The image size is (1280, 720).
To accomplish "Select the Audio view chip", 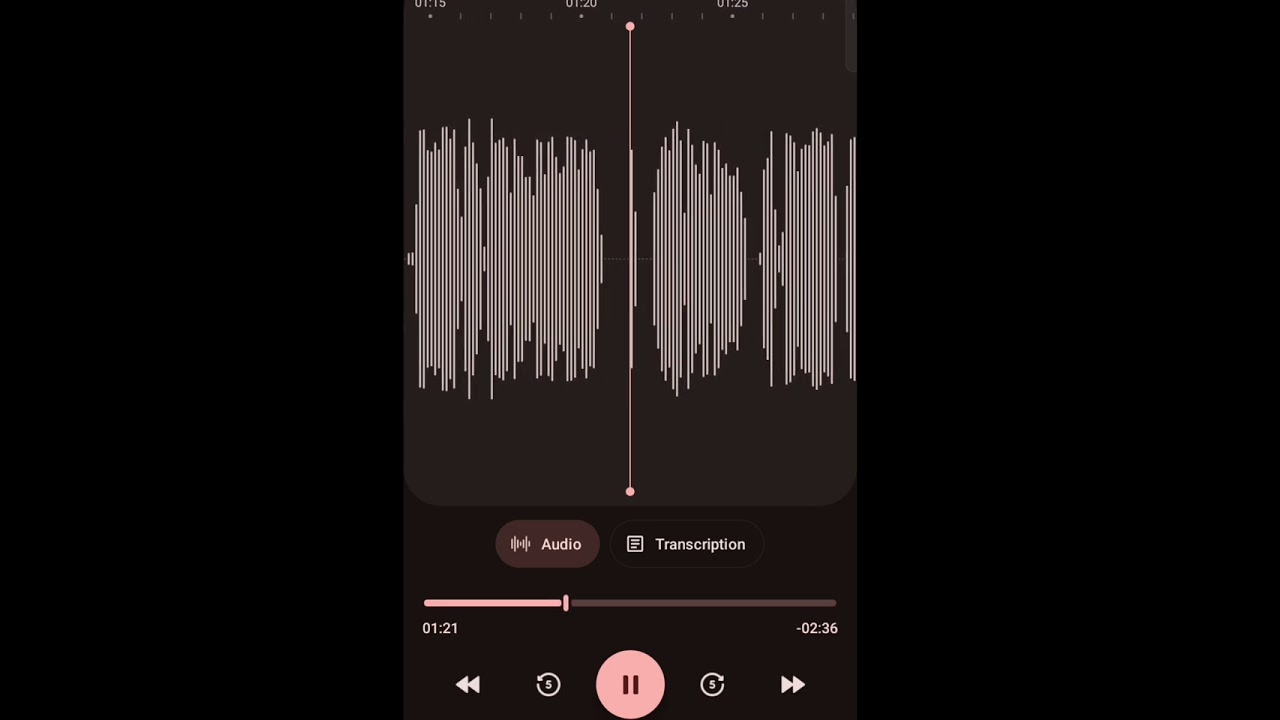I will point(546,544).
